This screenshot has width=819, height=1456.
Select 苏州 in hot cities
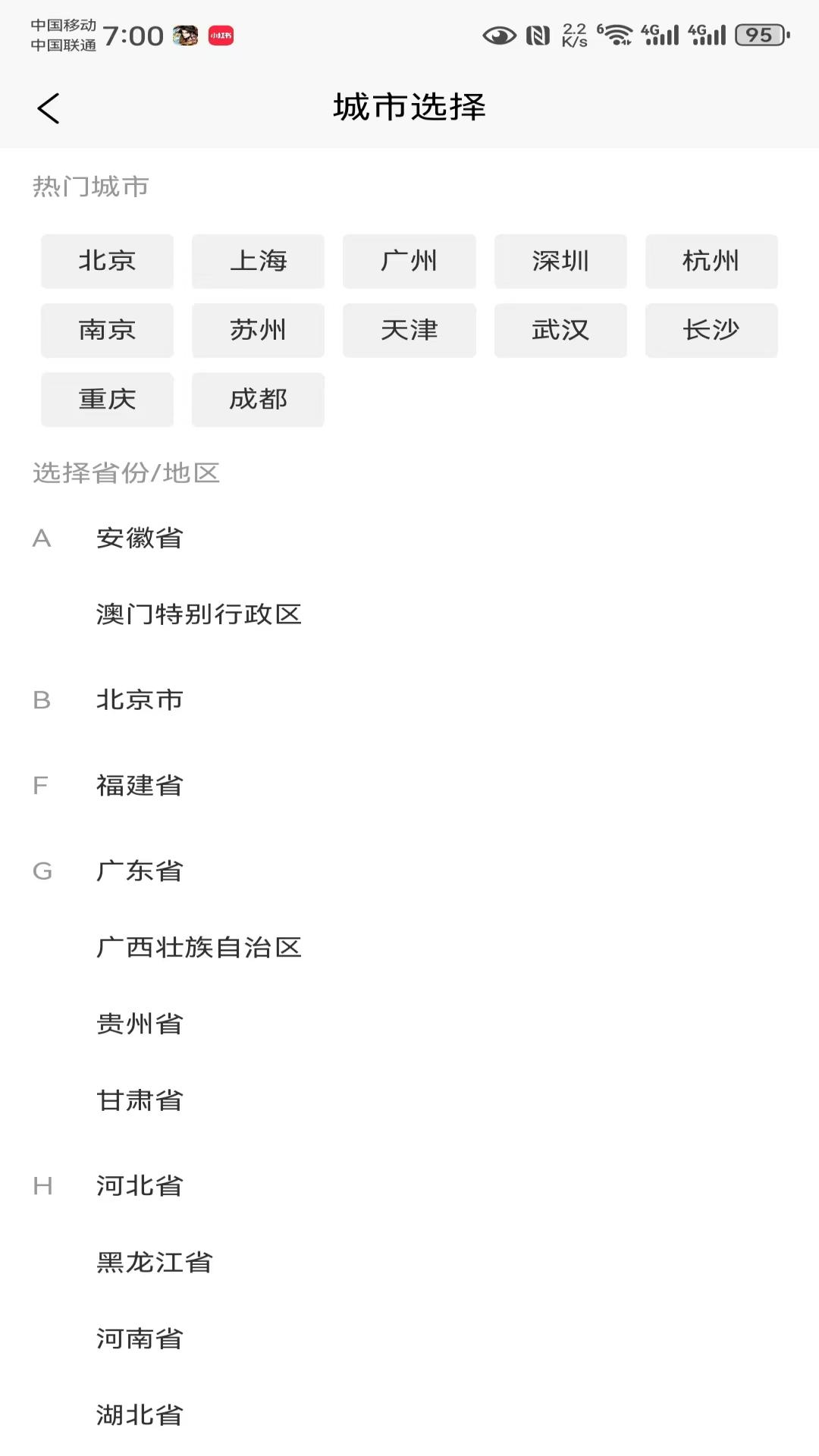[258, 330]
